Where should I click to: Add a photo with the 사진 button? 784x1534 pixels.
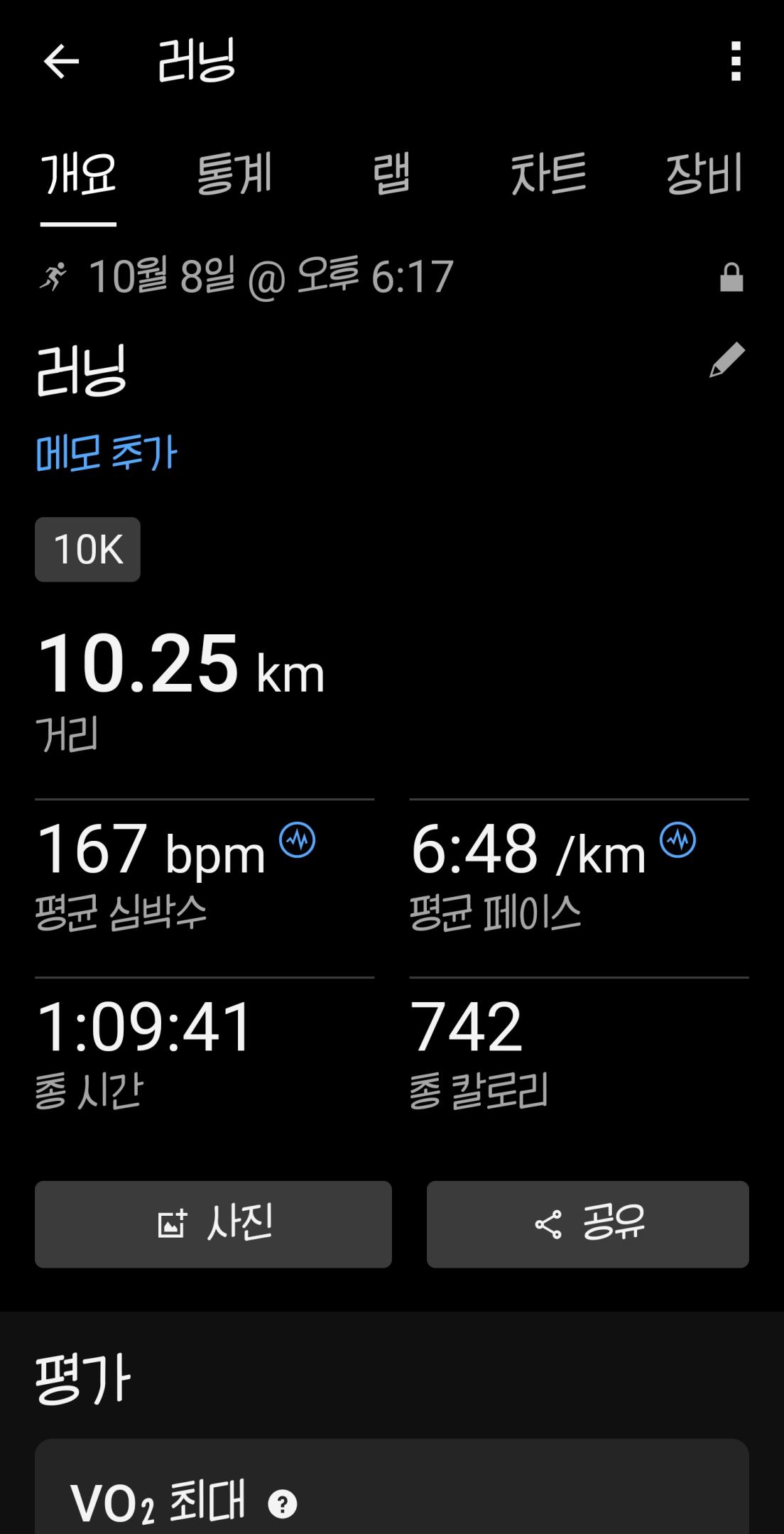click(213, 1224)
